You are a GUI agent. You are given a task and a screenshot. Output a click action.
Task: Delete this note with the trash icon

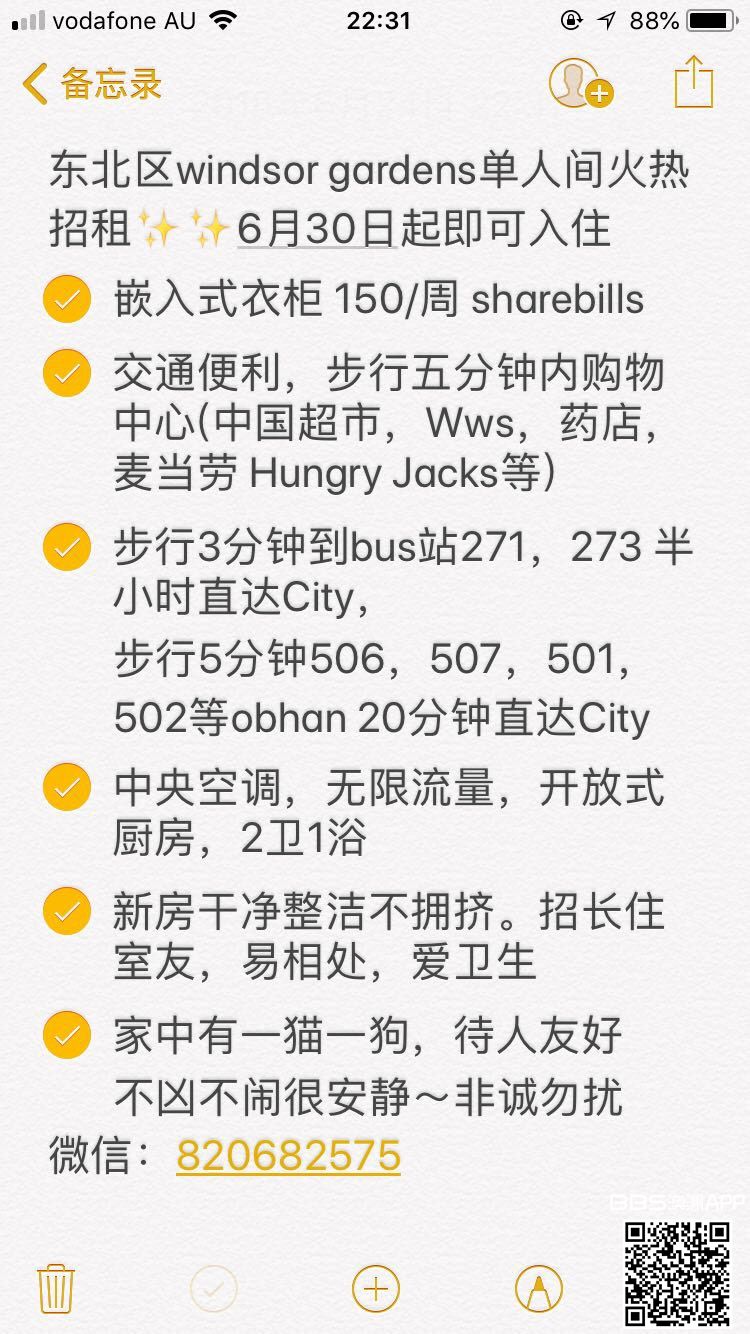(x=55, y=1286)
